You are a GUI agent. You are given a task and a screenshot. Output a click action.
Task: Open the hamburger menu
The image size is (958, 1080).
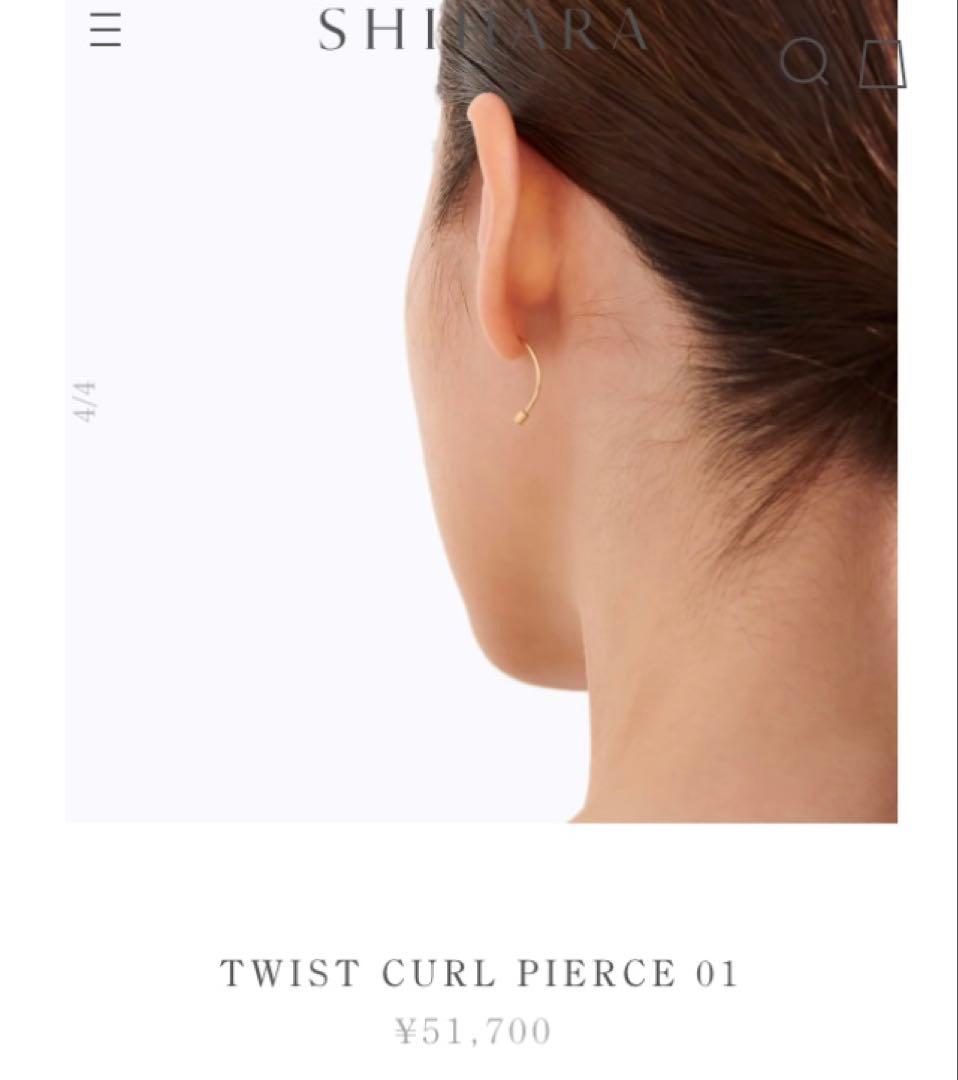105,32
